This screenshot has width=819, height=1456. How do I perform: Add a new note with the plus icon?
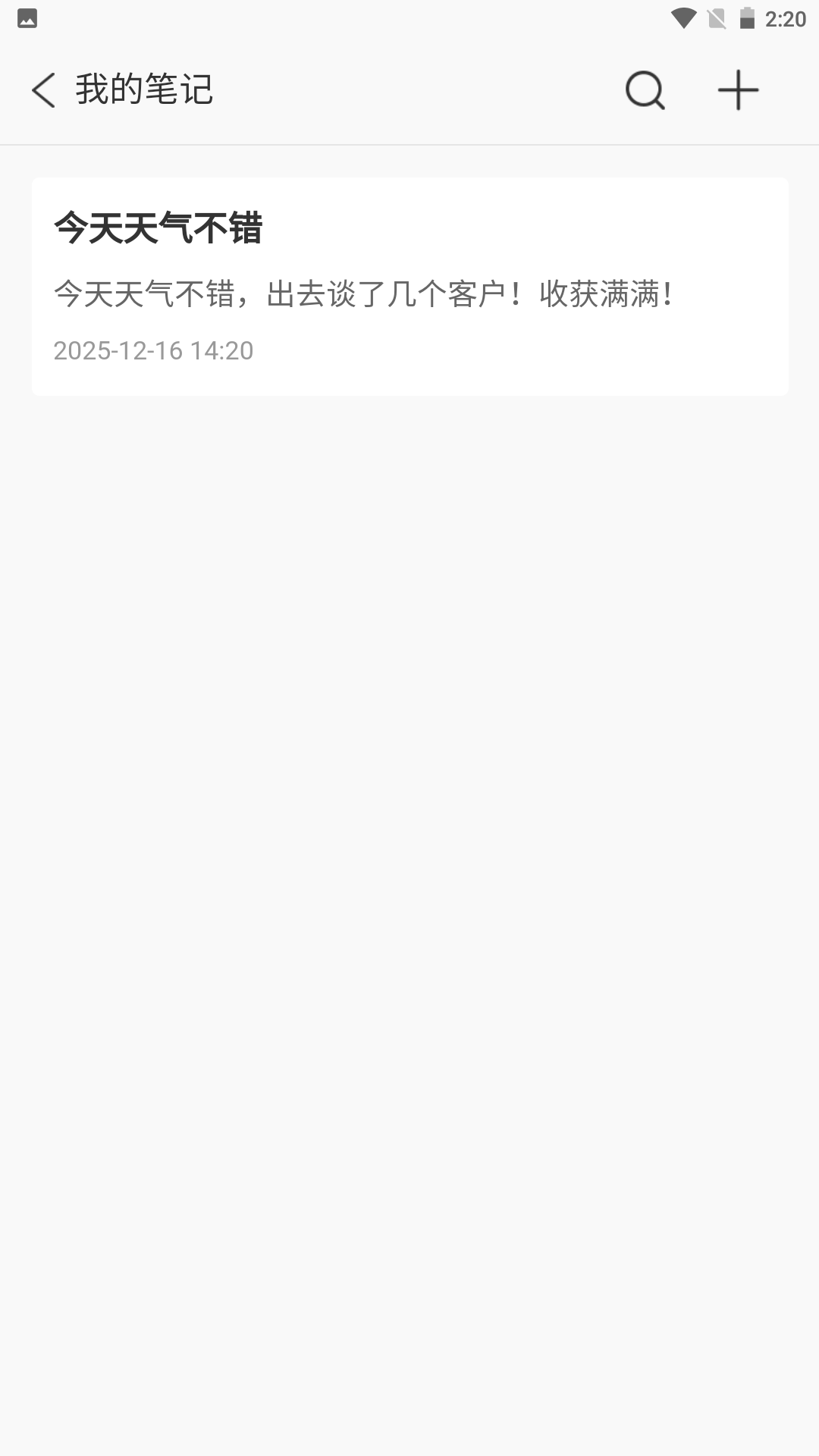tap(738, 90)
